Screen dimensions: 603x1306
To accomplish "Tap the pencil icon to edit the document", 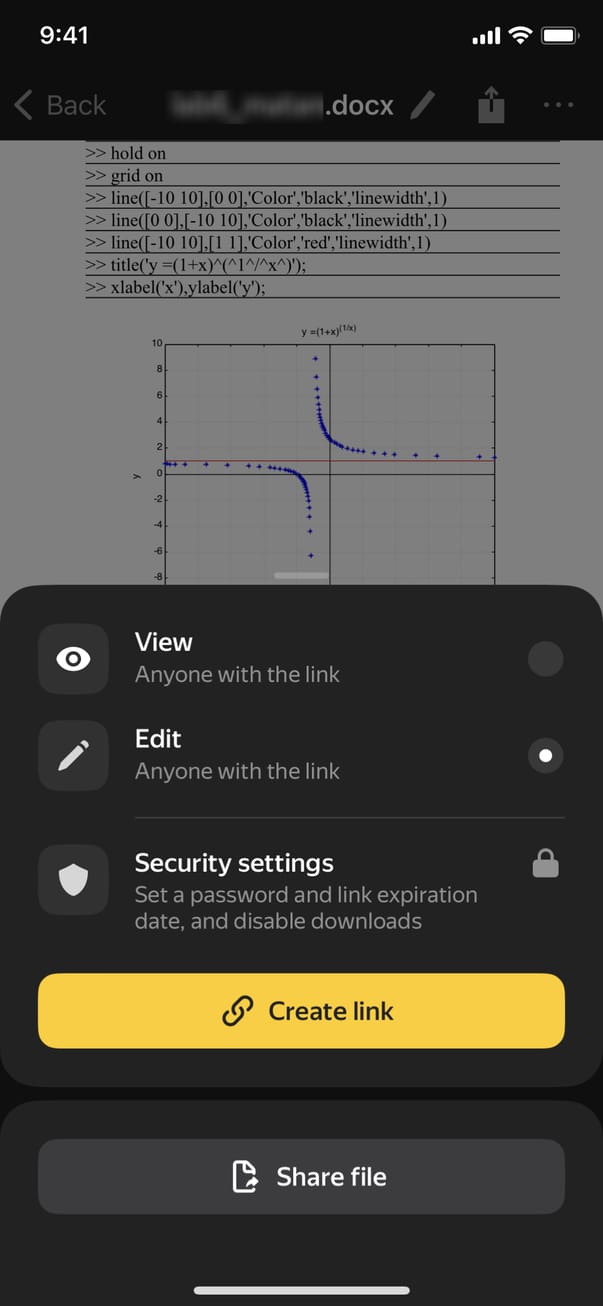I will click(x=423, y=104).
